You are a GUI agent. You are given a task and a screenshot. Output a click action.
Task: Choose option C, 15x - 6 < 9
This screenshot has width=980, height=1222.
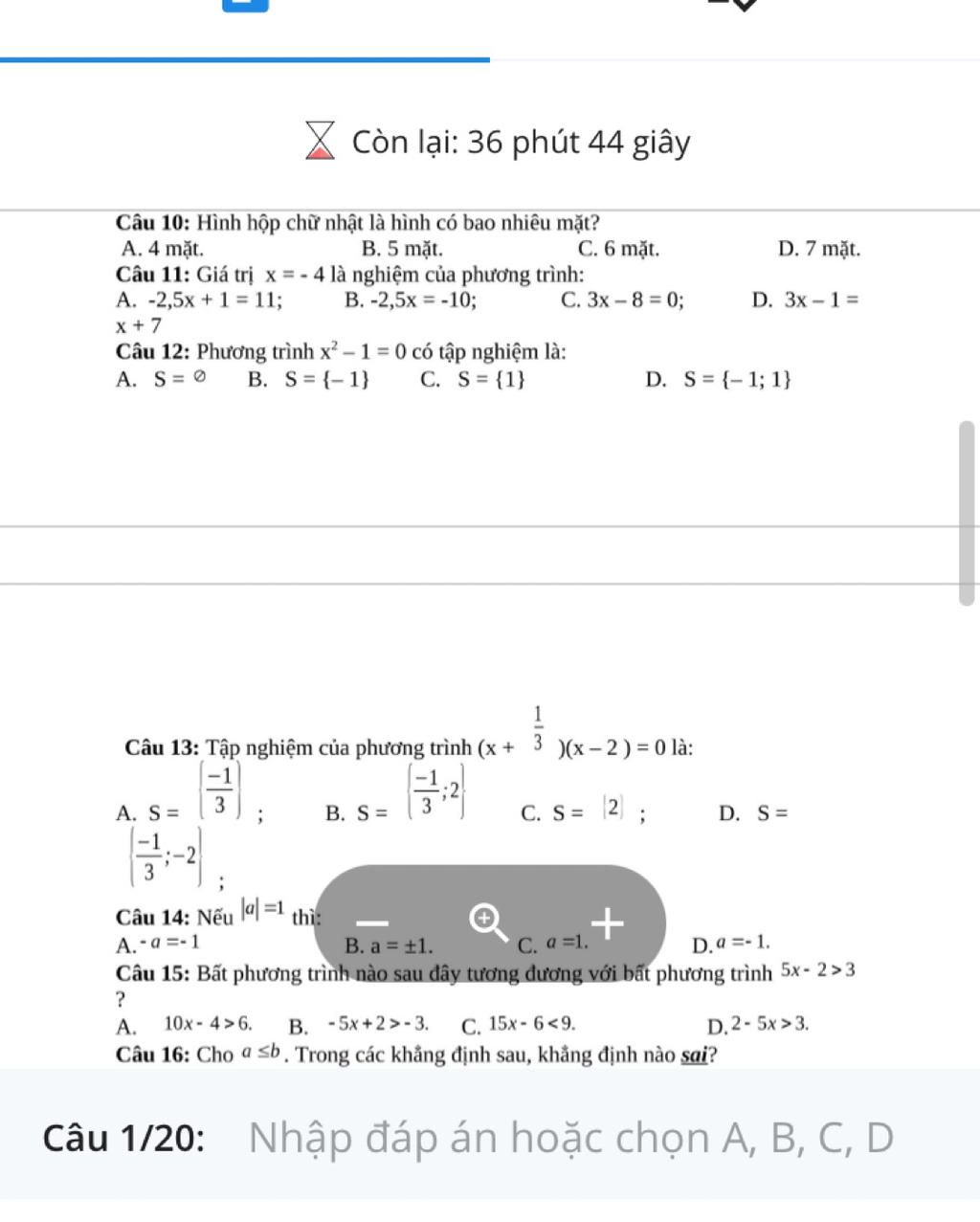520,1025
